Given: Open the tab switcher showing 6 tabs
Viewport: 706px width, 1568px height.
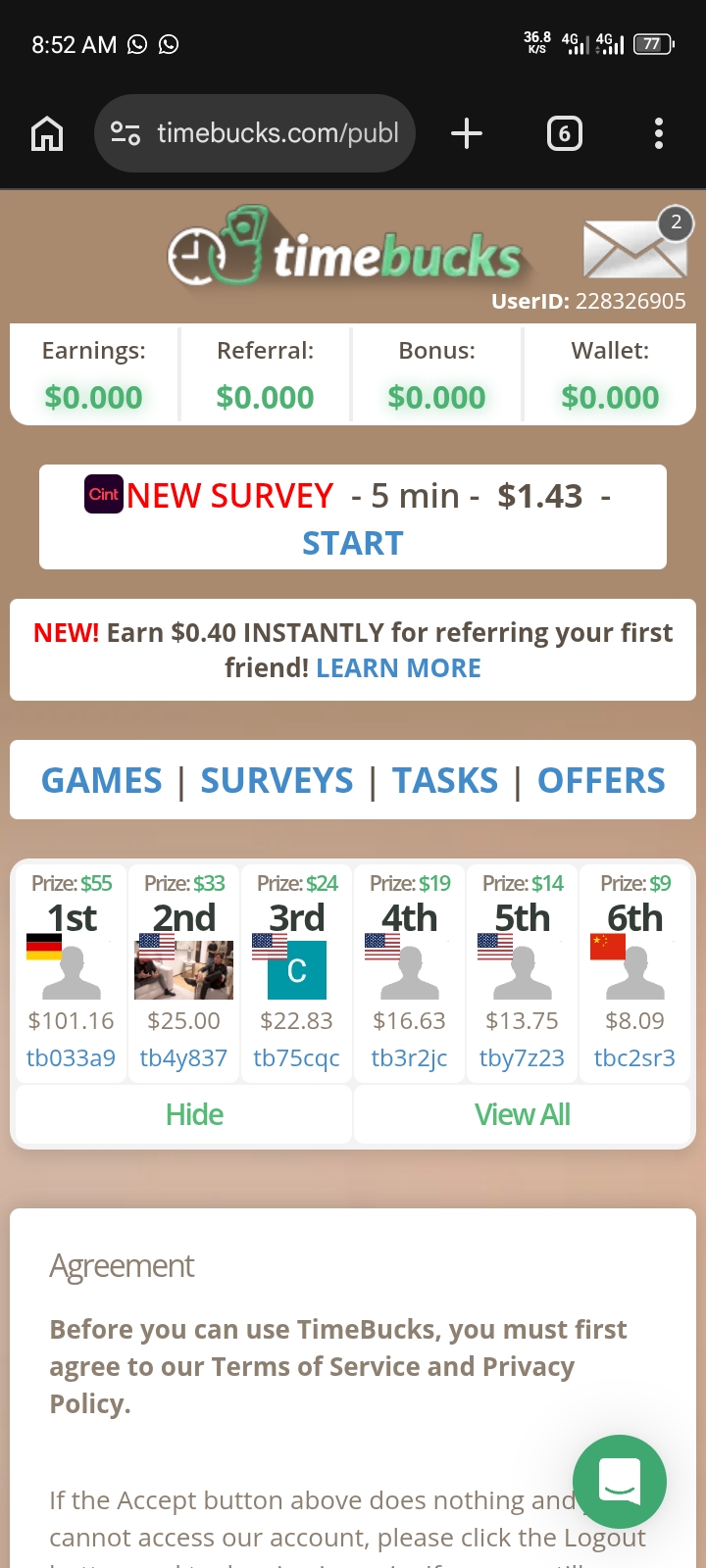Looking at the screenshot, I should coord(564,133).
